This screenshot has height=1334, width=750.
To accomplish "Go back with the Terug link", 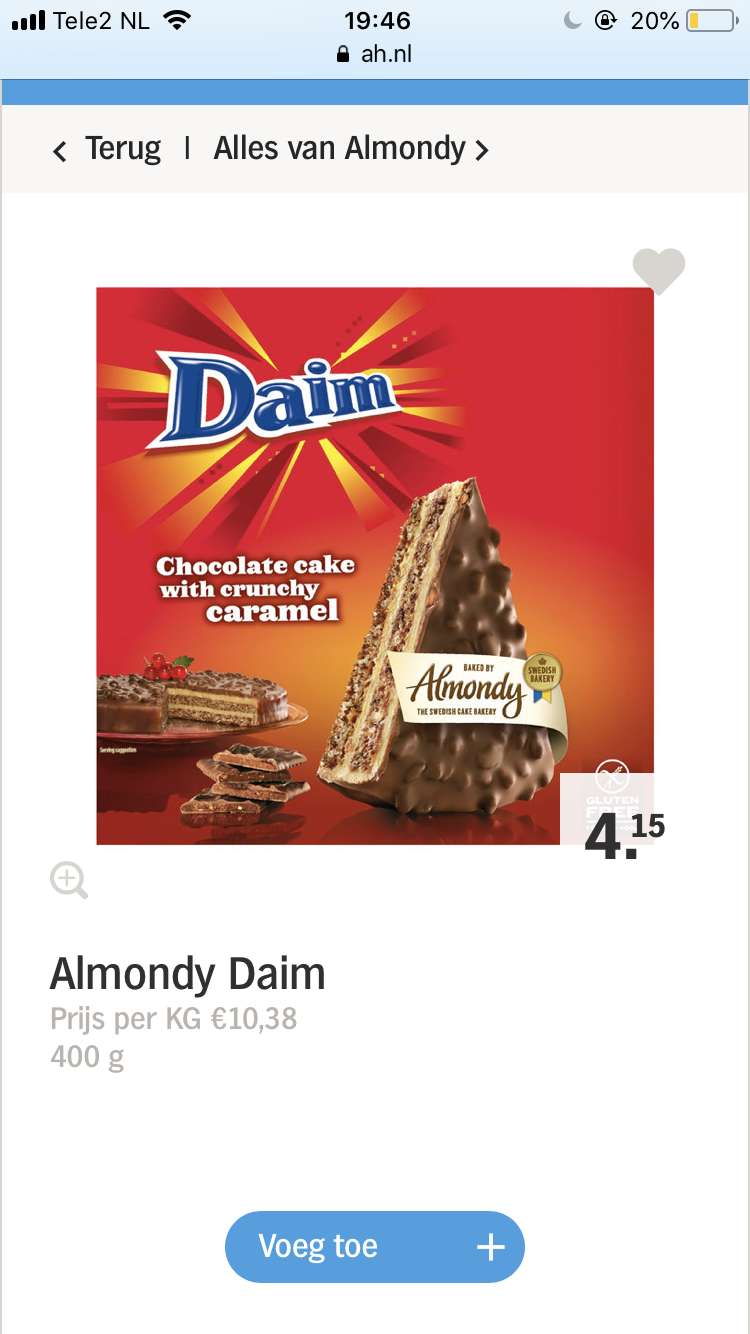I will point(107,149).
